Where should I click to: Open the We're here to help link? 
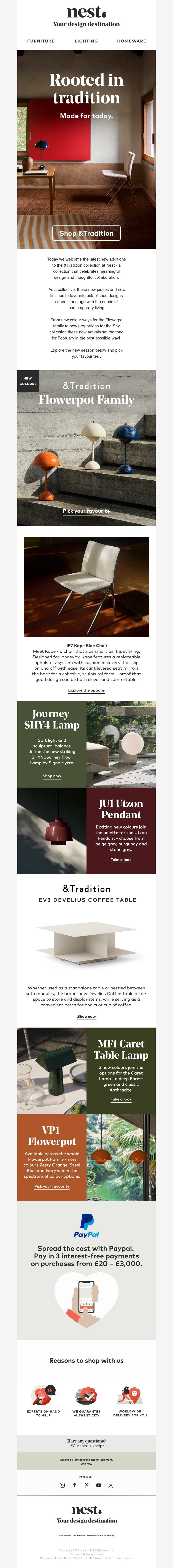tap(87, 1446)
